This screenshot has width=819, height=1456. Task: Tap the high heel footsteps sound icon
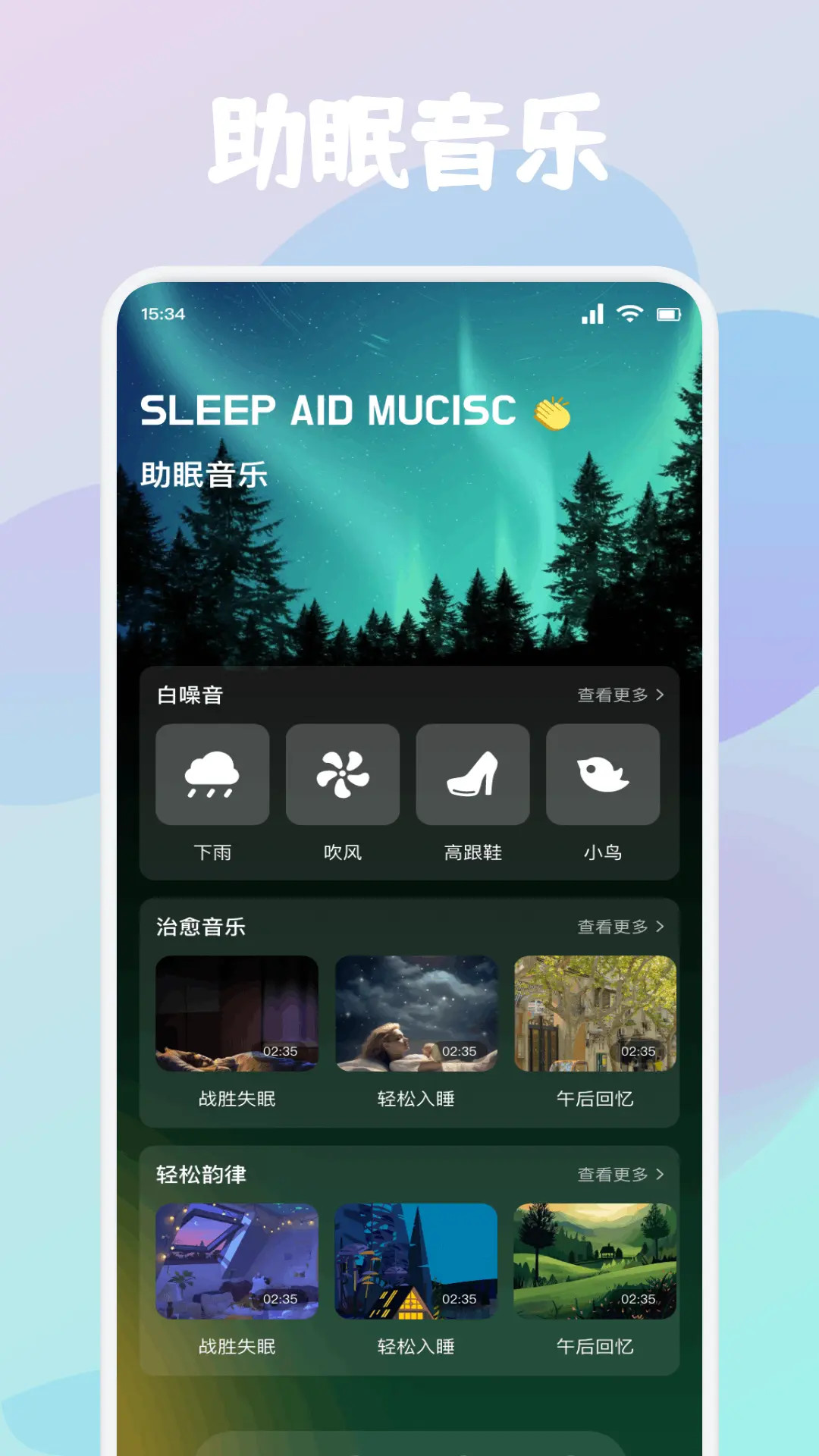pos(473,773)
